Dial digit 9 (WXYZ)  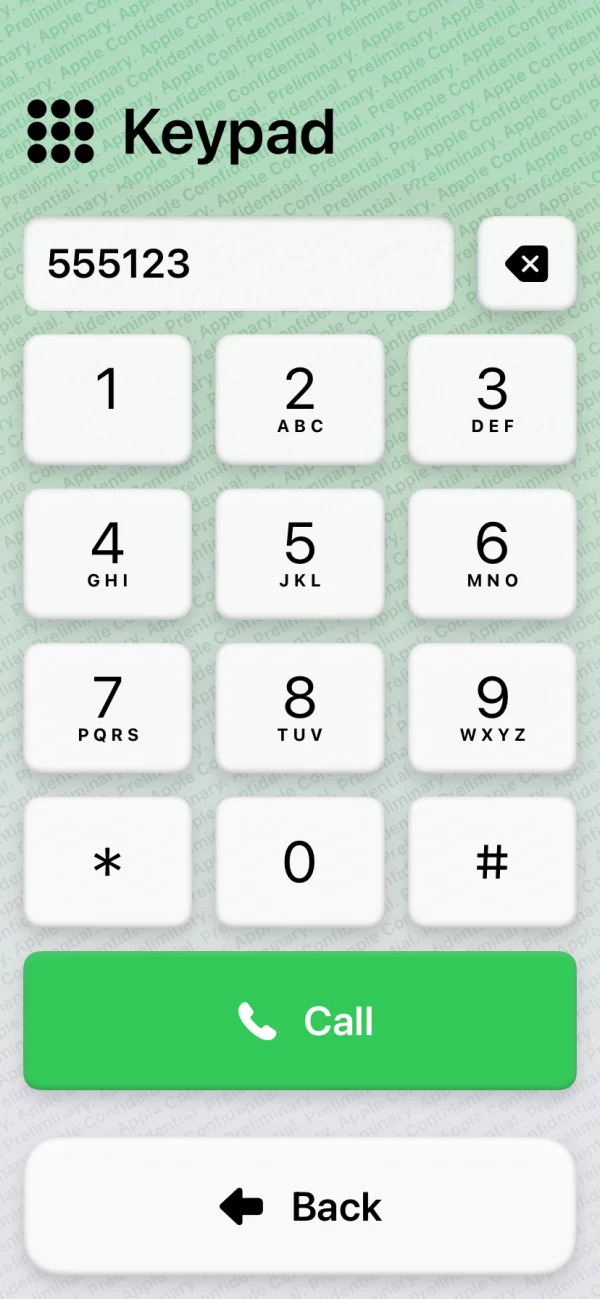point(492,707)
